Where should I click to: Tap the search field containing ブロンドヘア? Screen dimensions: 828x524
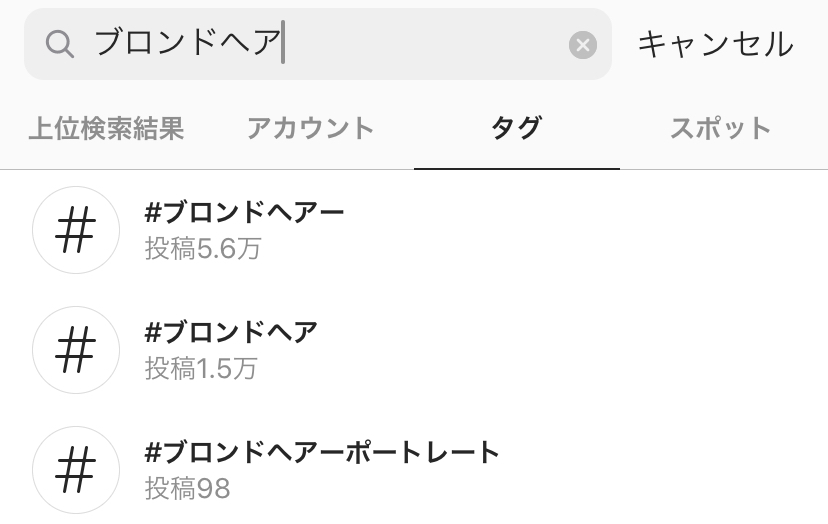pos(320,44)
